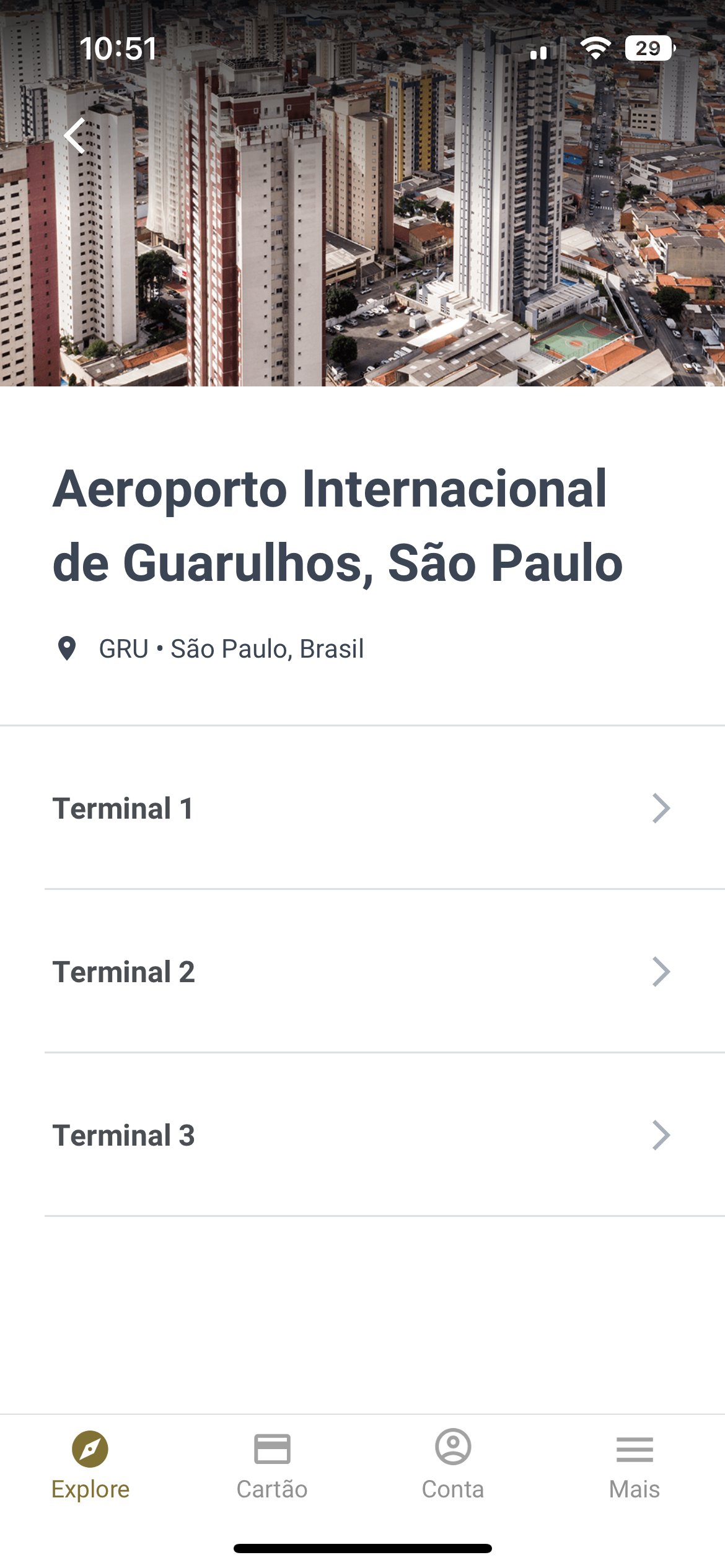725x1568 pixels.
Task: Go to the Conta tab
Action: pyautogui.click(x=453, y=1466)
